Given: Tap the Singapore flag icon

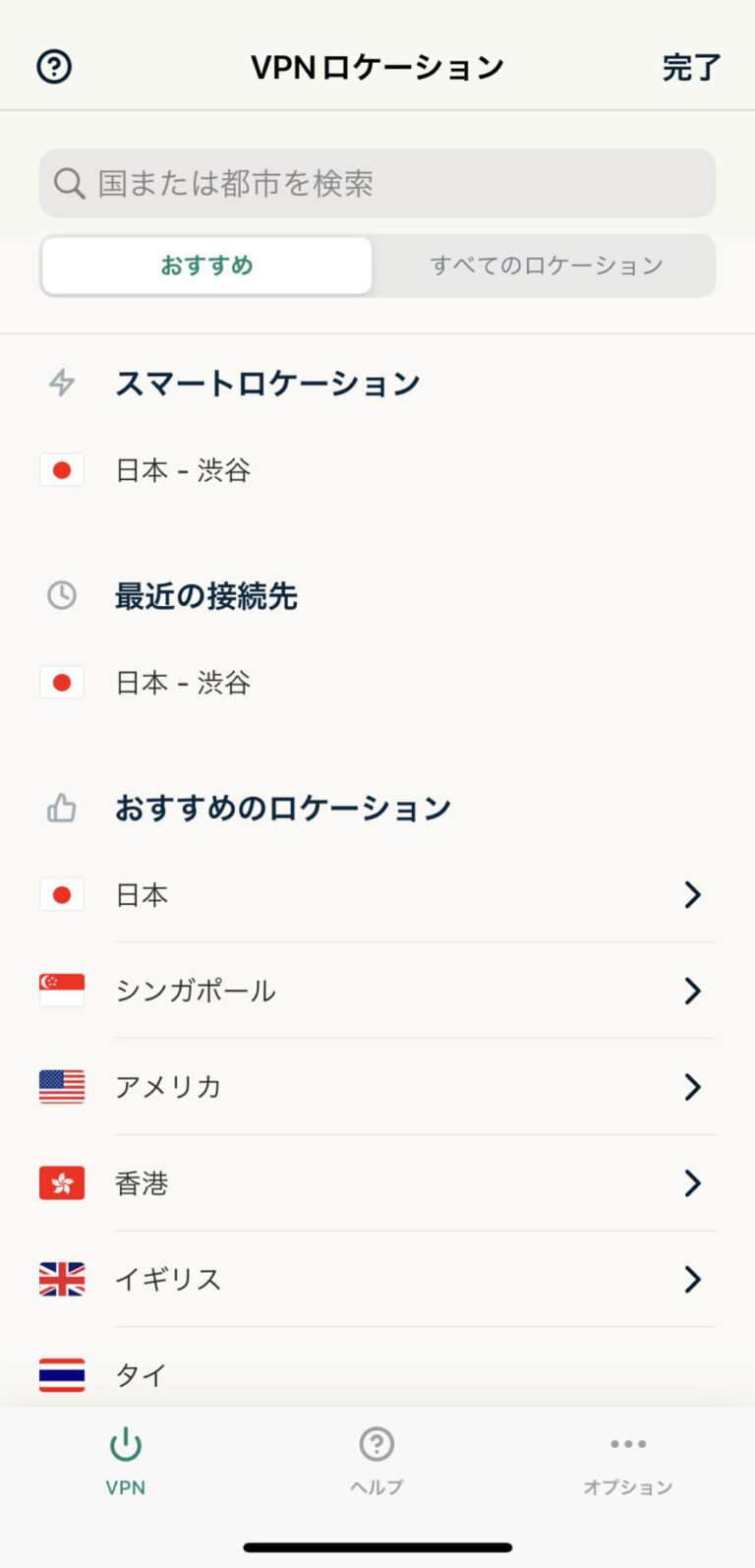Looking at the screenshot, I should point(62,991).
